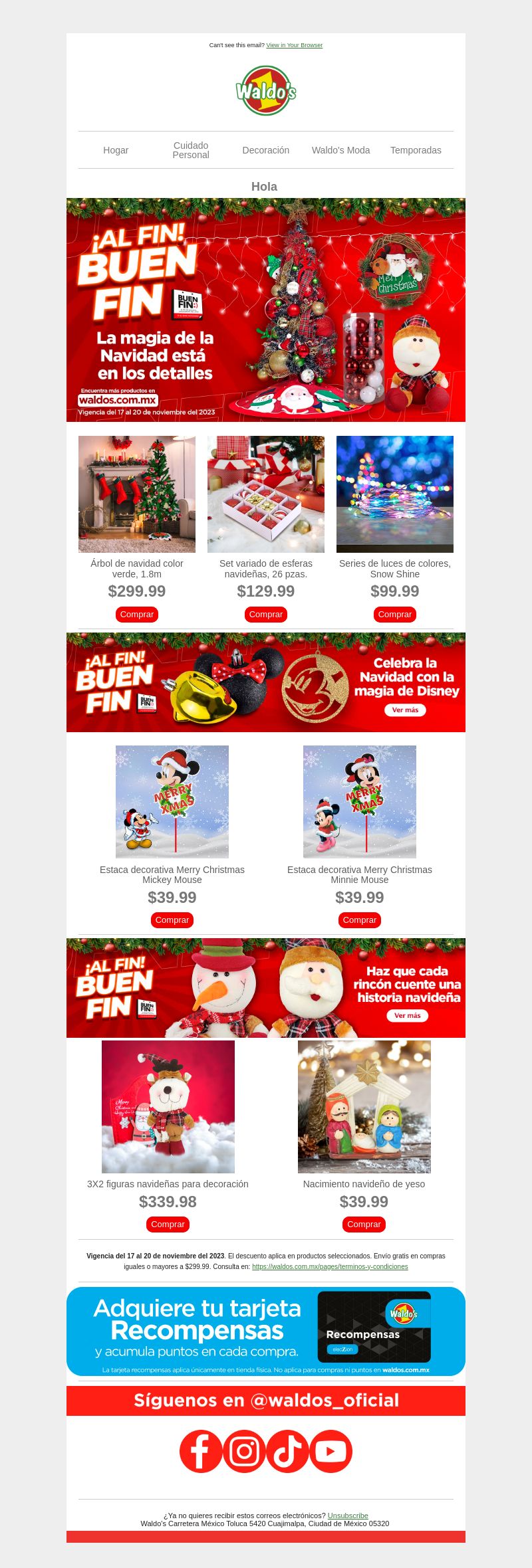Image resolution: width=532 pixels, height=1568 pixels.
Task: Unsubscribe from these emails
Action: (x=348, y=1516)
